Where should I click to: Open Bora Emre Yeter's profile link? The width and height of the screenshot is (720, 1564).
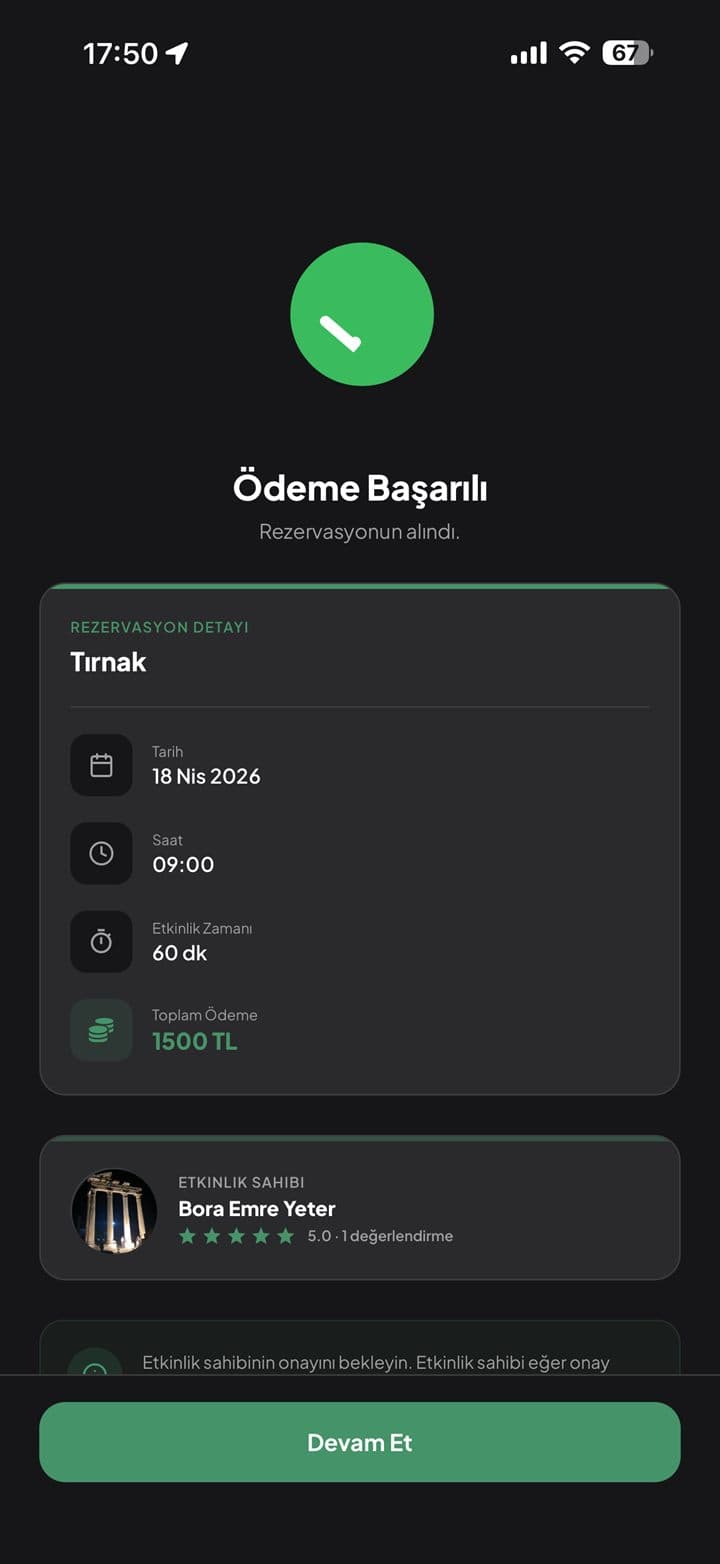point(256,1209)
